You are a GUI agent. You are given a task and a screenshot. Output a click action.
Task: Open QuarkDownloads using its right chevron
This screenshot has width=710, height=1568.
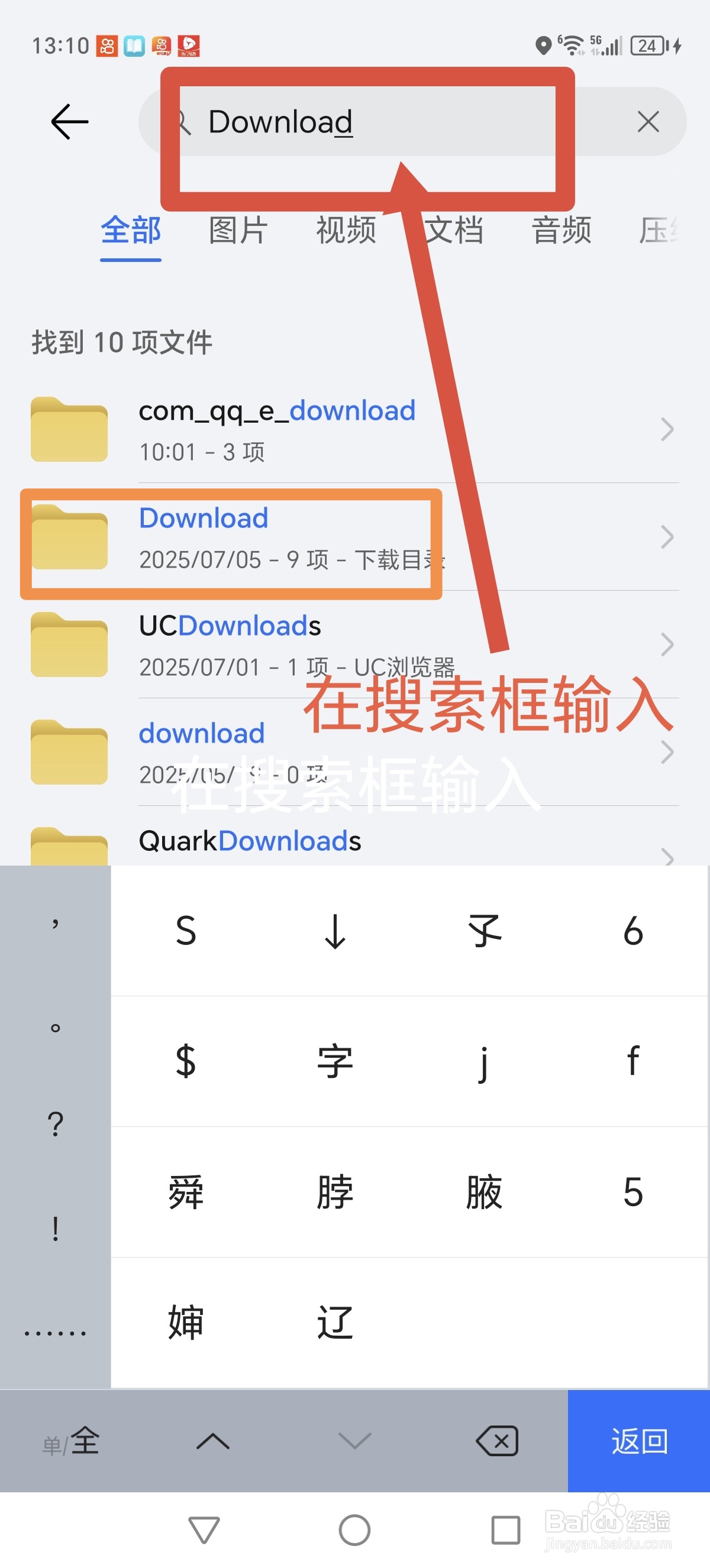pyautogui.click(x=666, y=858)
